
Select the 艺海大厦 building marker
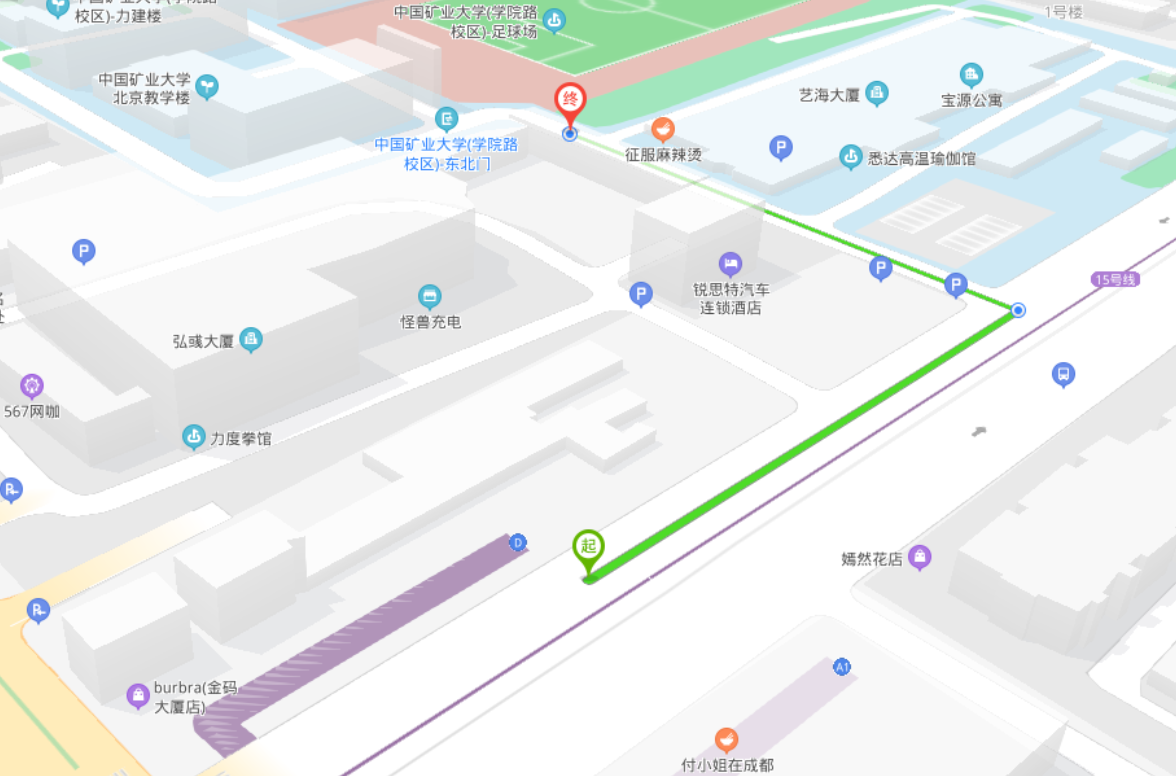click(877, 94)
